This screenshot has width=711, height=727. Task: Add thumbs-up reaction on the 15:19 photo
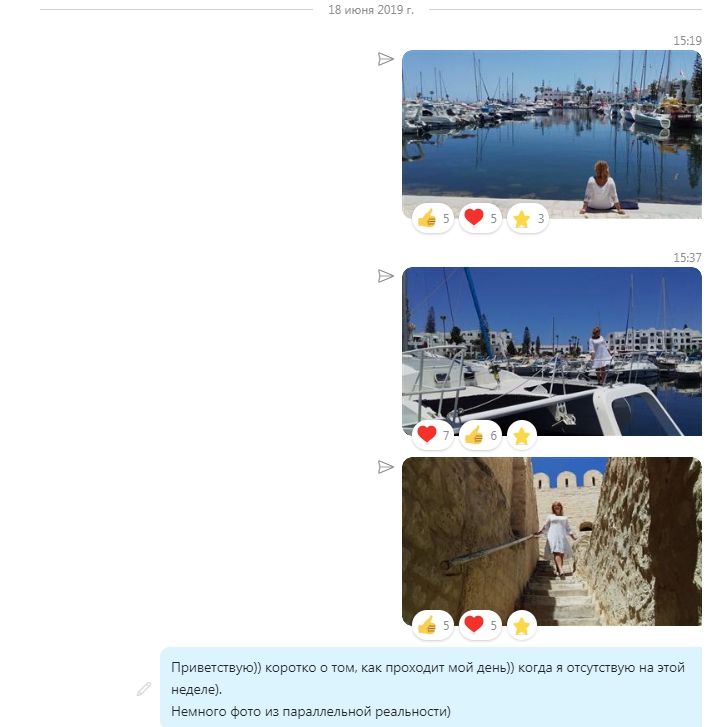(433, 218)
